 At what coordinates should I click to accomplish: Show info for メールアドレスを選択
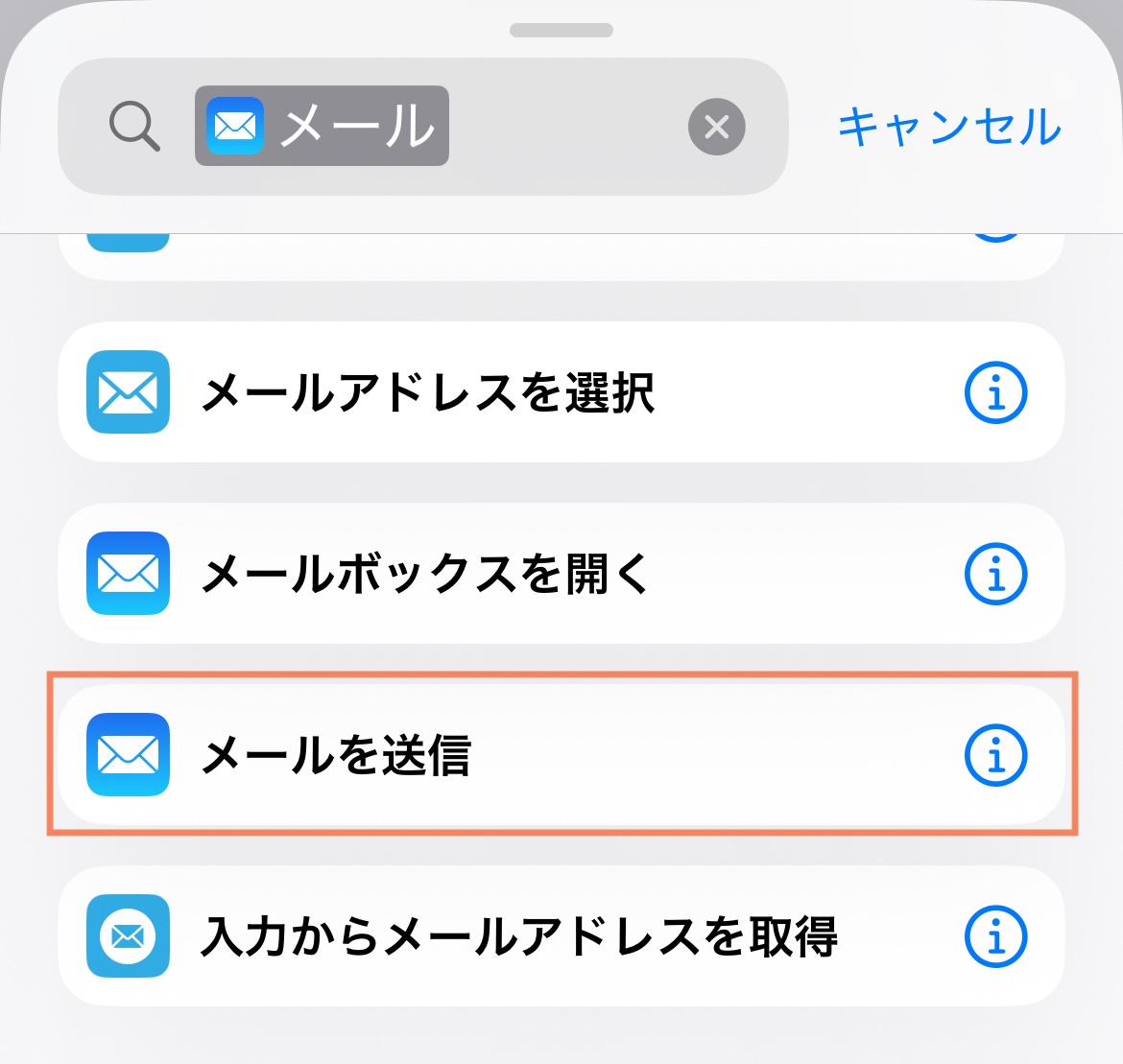point(995,392)
